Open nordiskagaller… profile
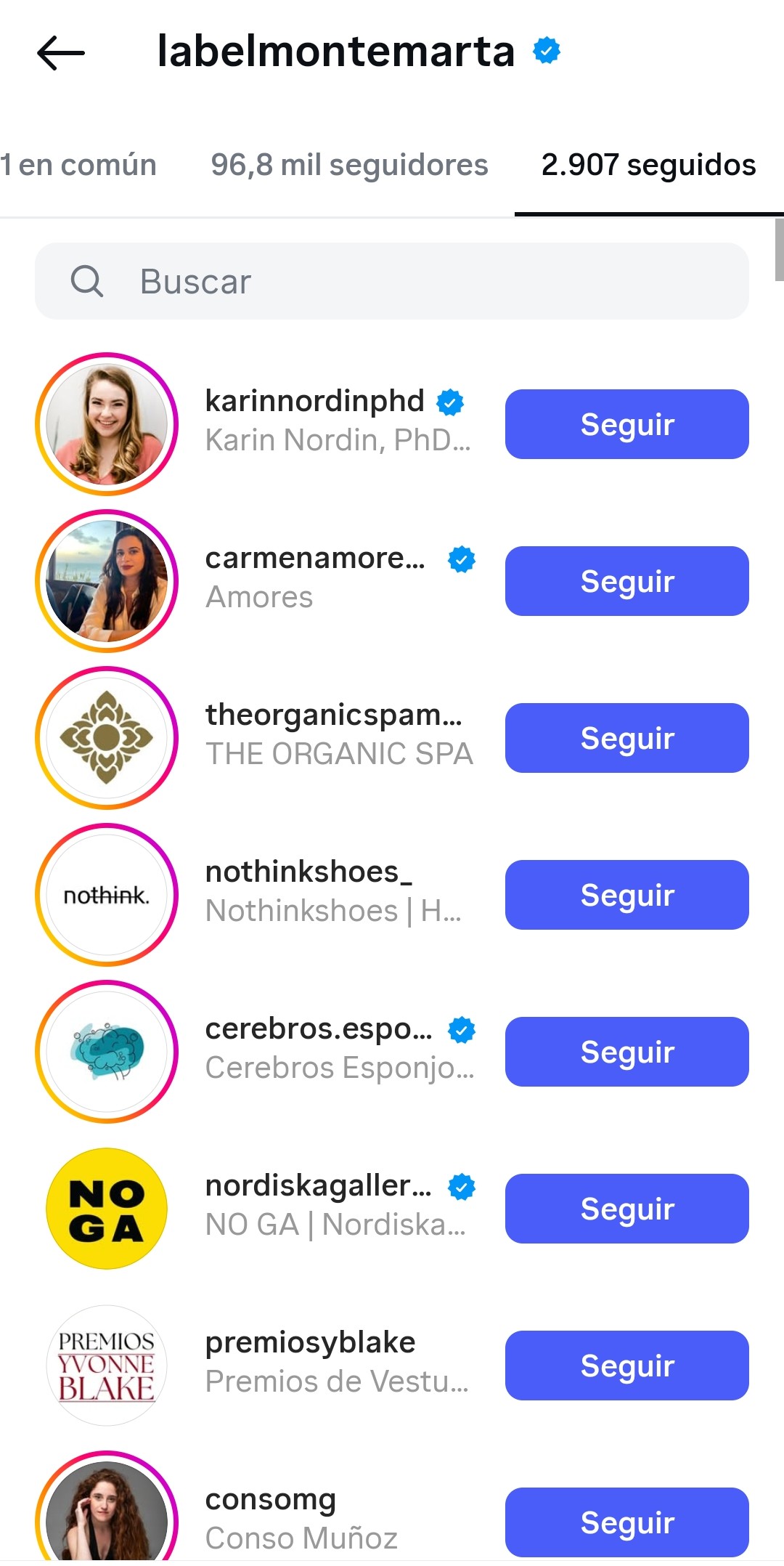This screenshot has height=1566, width=784. click(x=319, y=1204)
